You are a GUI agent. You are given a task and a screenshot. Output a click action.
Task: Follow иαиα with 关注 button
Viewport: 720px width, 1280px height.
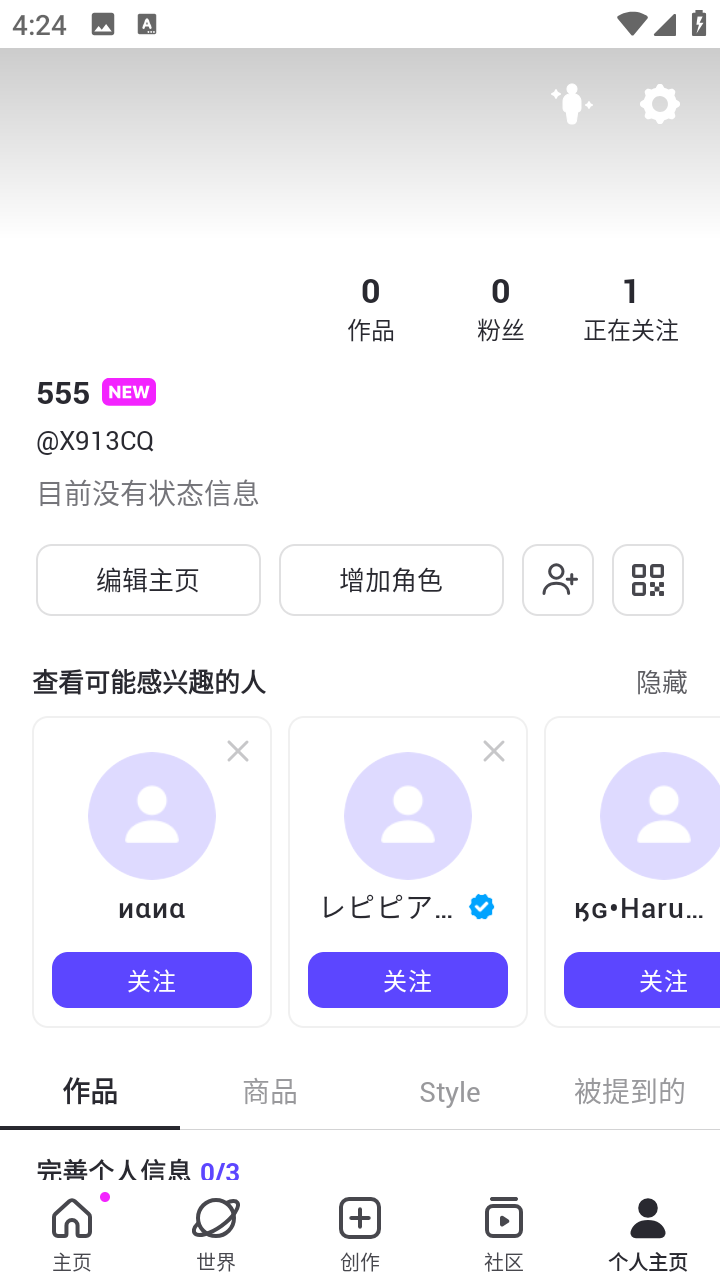click(x=152, y=980)
